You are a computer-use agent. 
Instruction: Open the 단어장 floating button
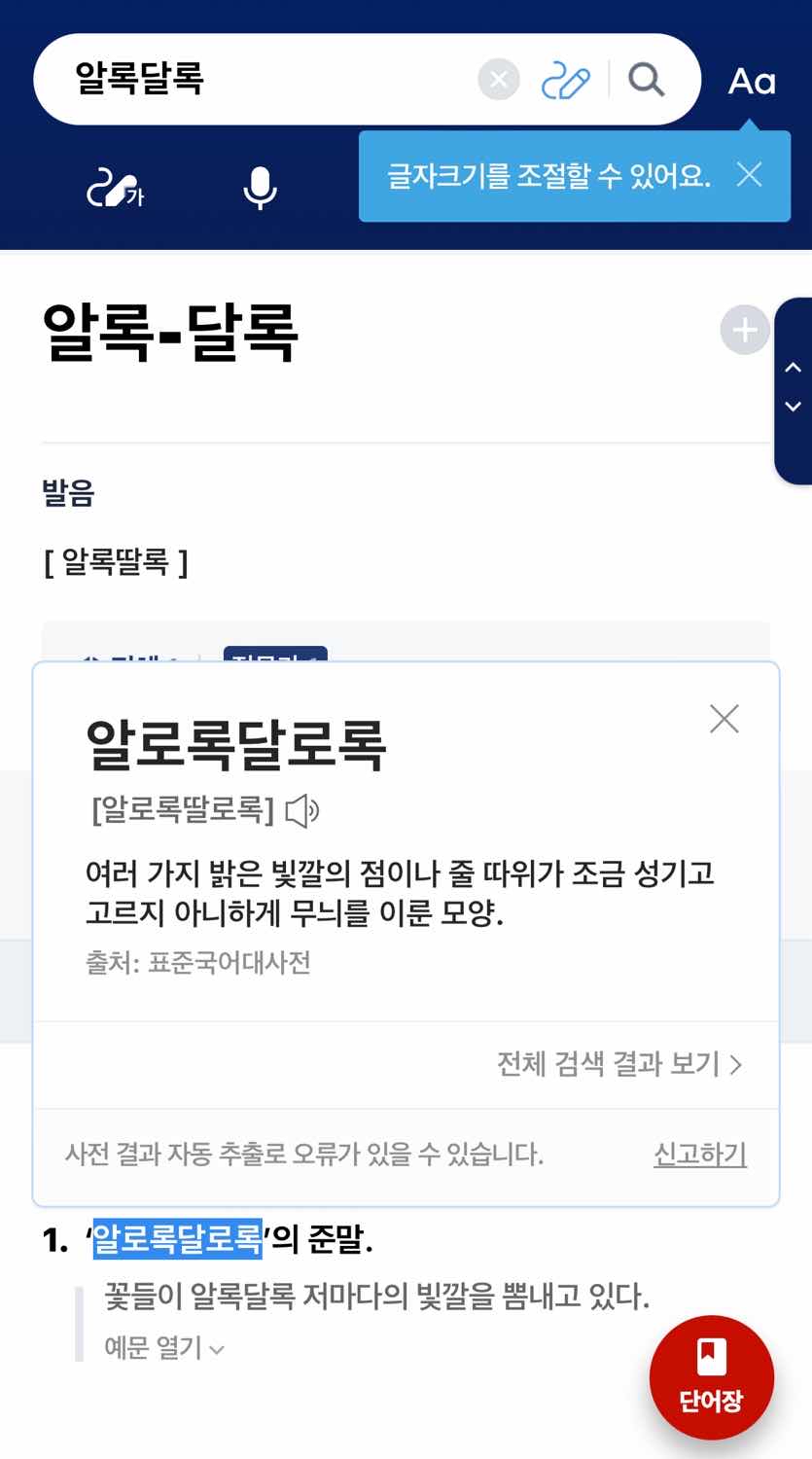pyautogui.click(x=711, y=1377)
